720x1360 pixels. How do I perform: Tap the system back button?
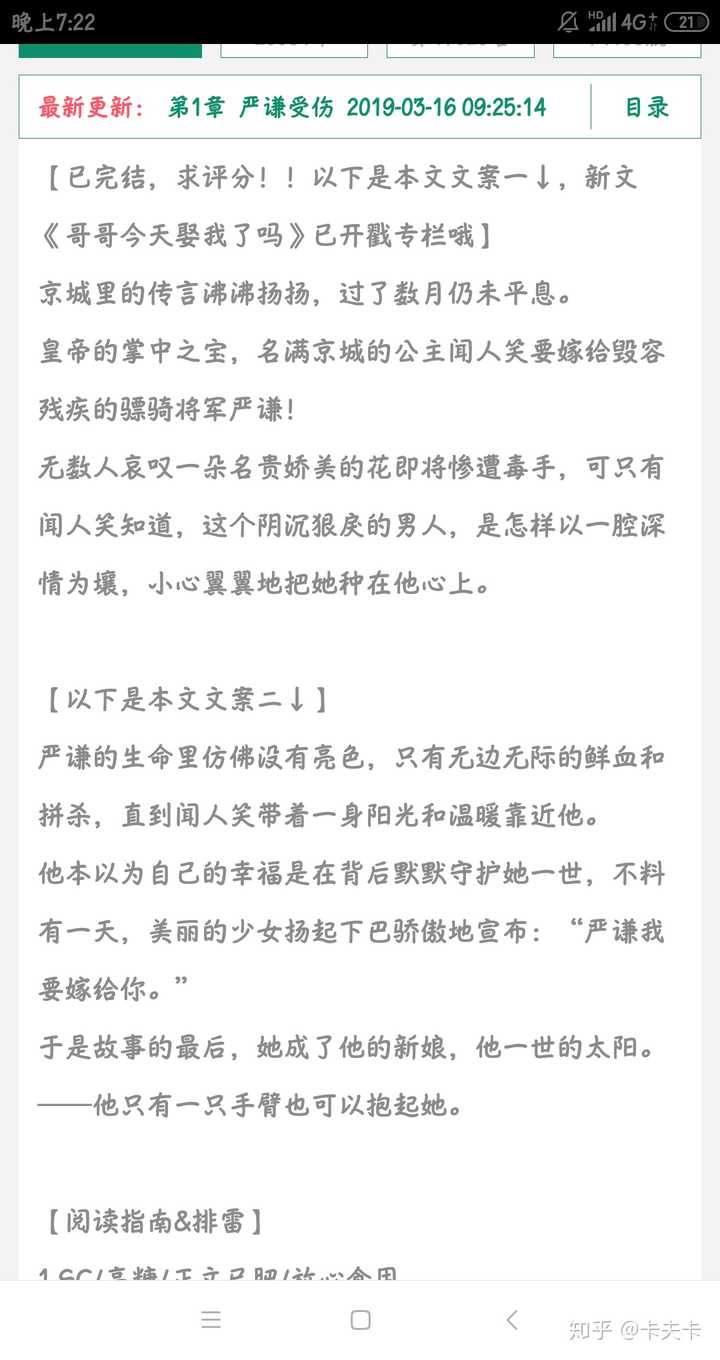512,1320
